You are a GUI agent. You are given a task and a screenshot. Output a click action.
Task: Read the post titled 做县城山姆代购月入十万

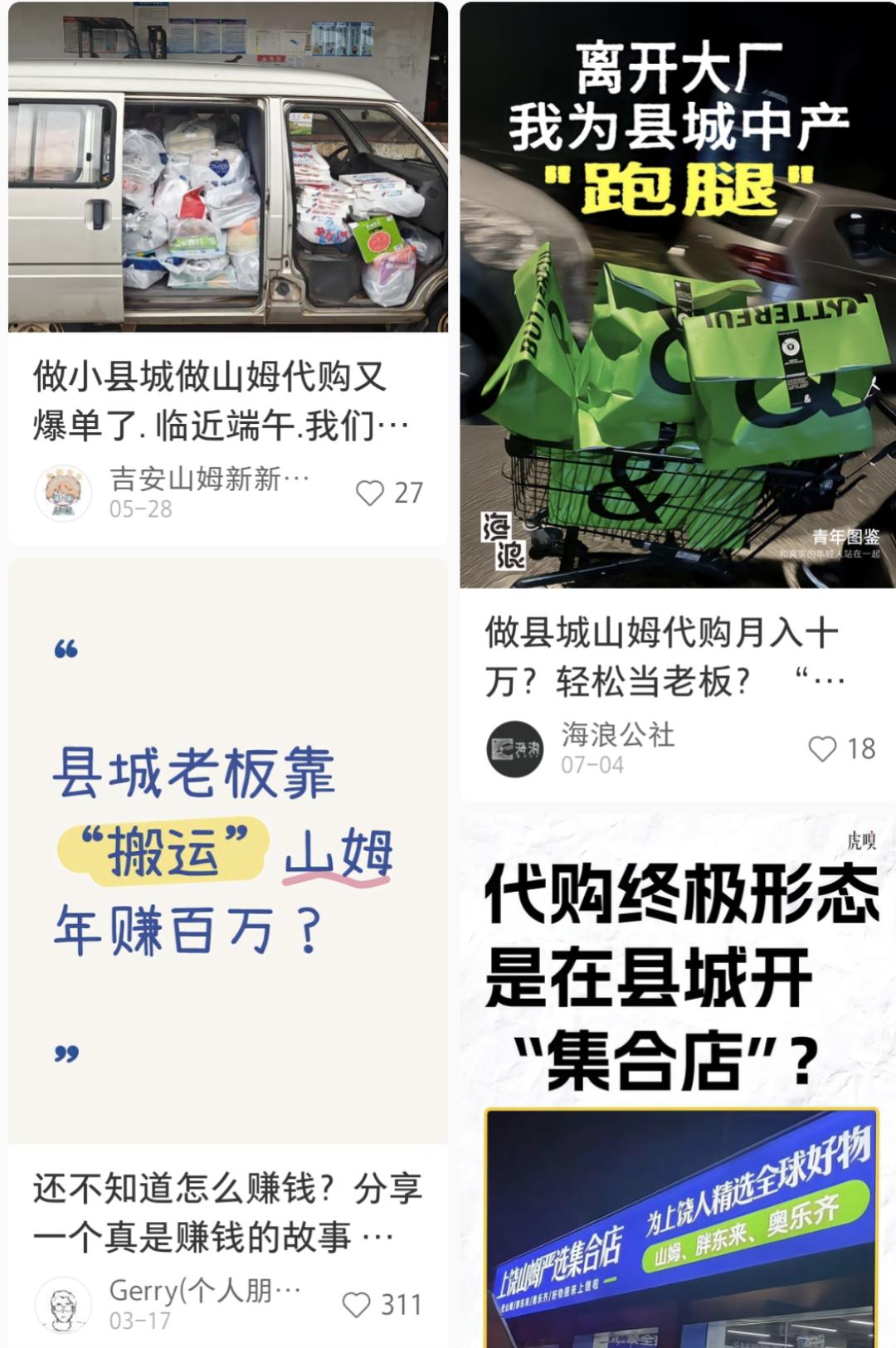click(x=664, y=658)
